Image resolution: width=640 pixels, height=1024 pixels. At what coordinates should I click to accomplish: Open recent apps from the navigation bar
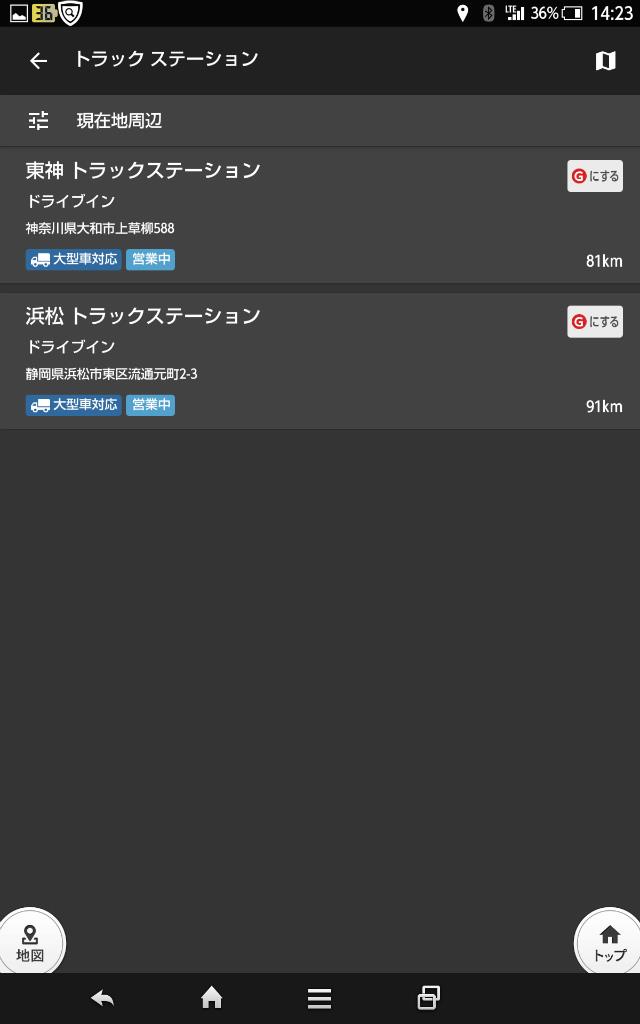[x=428, y=998]
